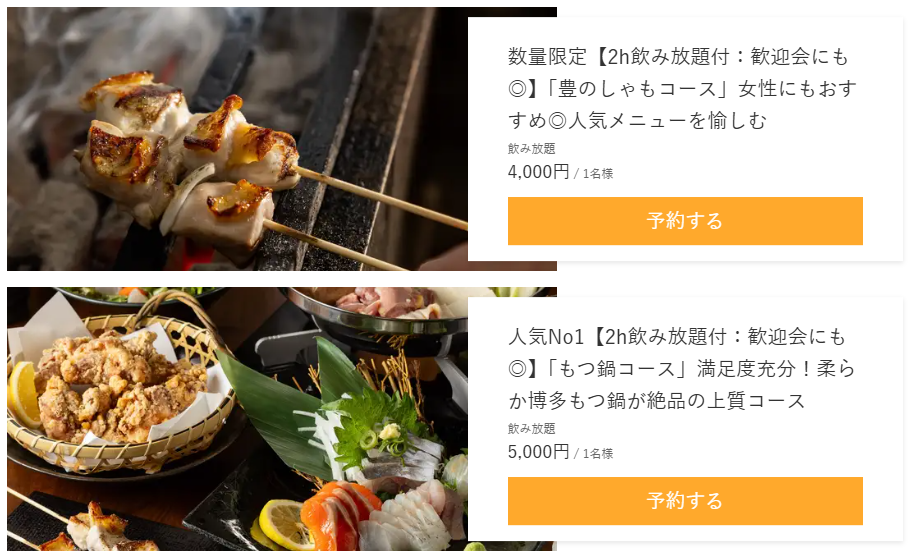The width and height of the screenshot is (911, 558).
Task: View details of 人気No1 もつ鍋コース
Action: (x=683, y=369)
